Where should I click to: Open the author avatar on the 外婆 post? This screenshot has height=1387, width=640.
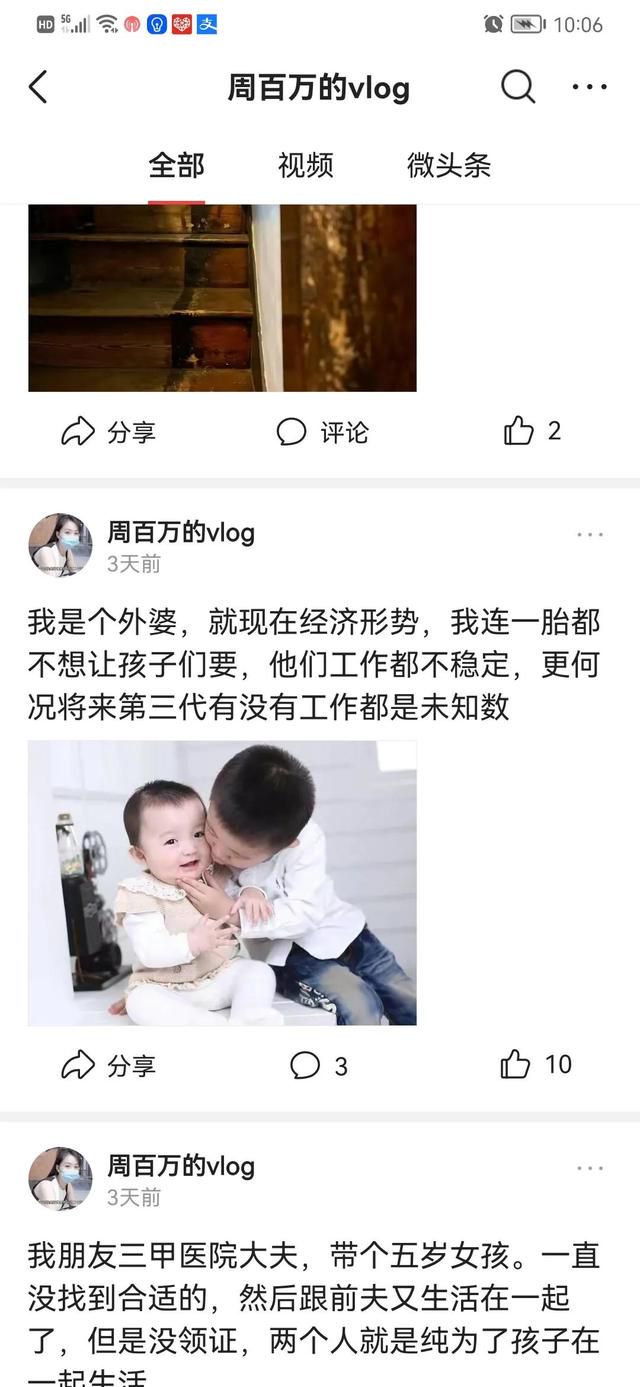[60, 546]
